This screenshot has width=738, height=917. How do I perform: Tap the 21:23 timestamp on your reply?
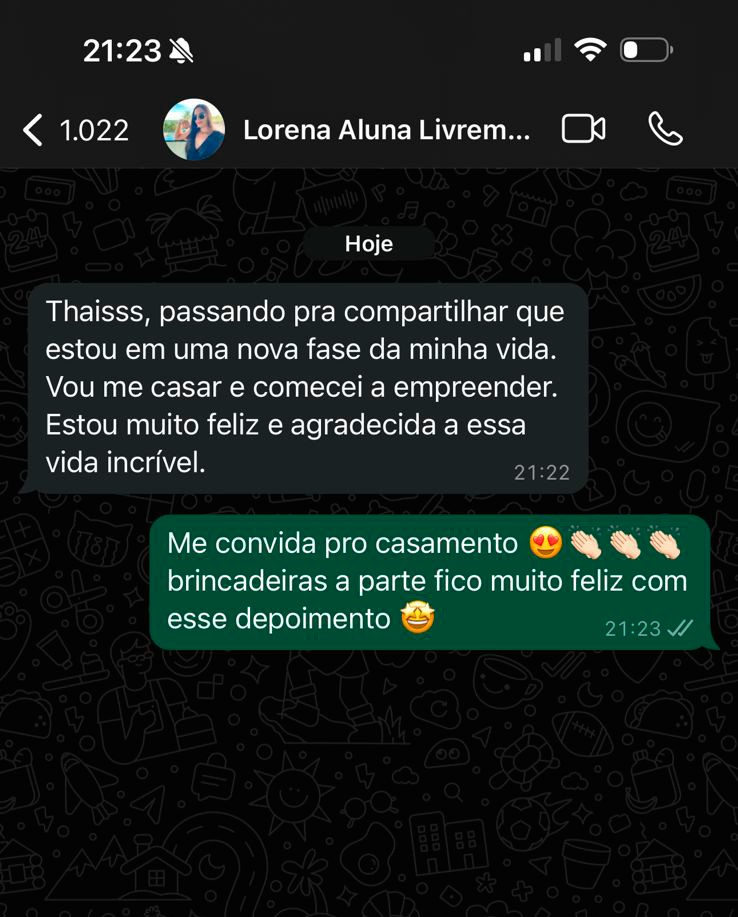pos(634,629)
